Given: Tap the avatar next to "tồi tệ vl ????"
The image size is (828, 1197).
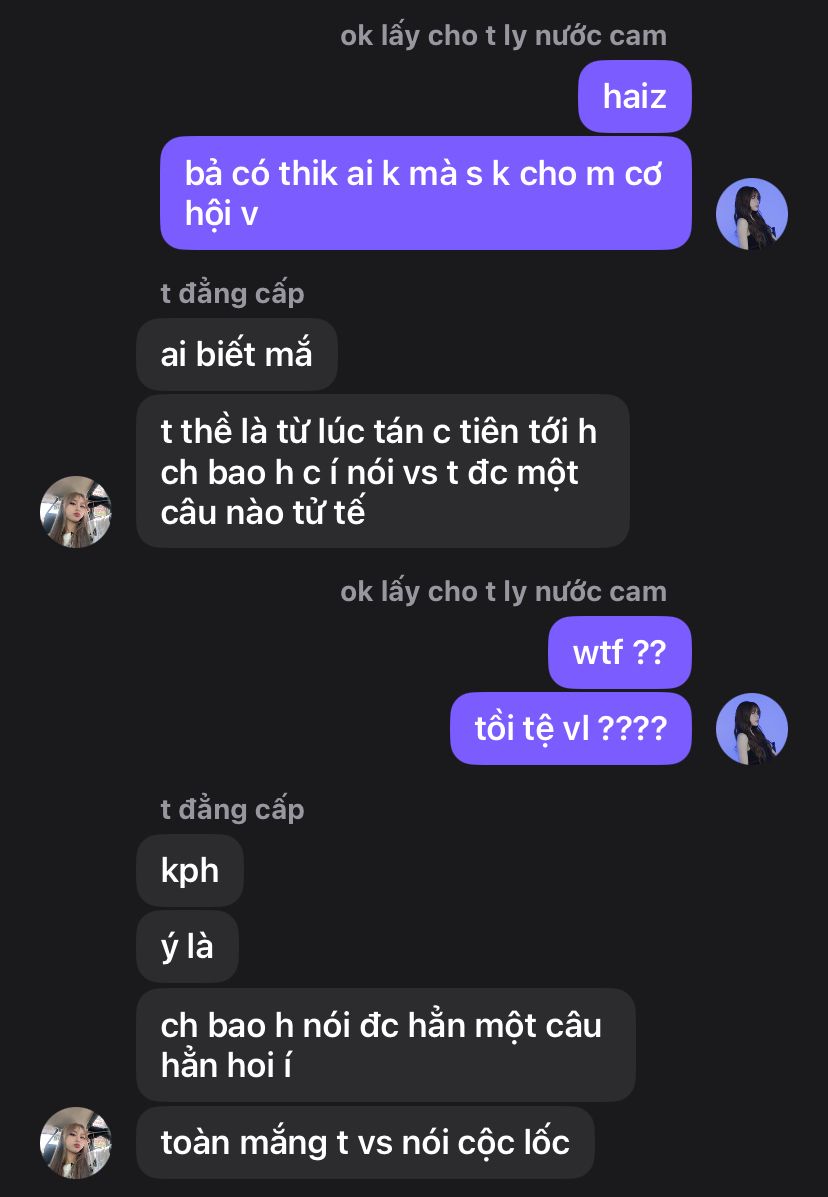Looking at the screenshot, I should click(x=752, y=728).
